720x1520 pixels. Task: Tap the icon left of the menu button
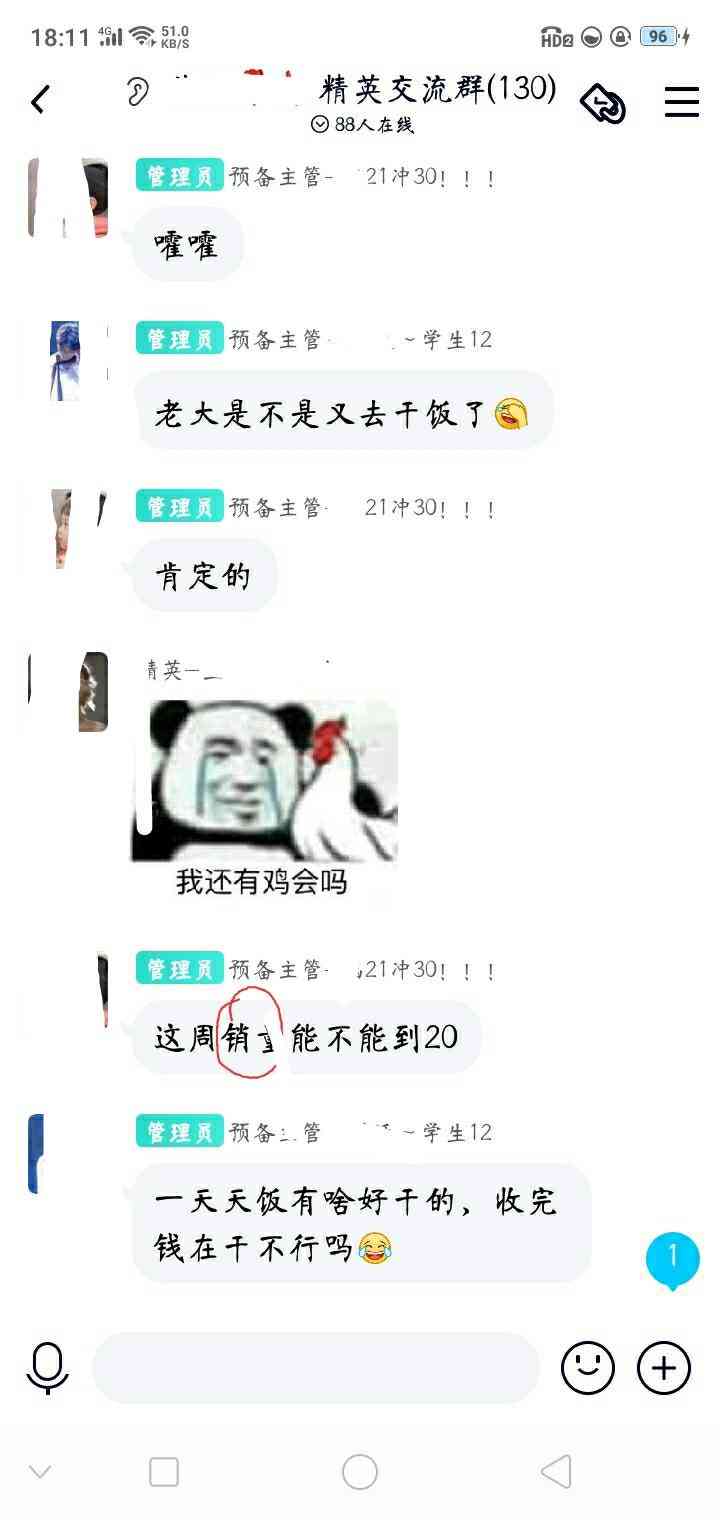(x=604, y=103)
